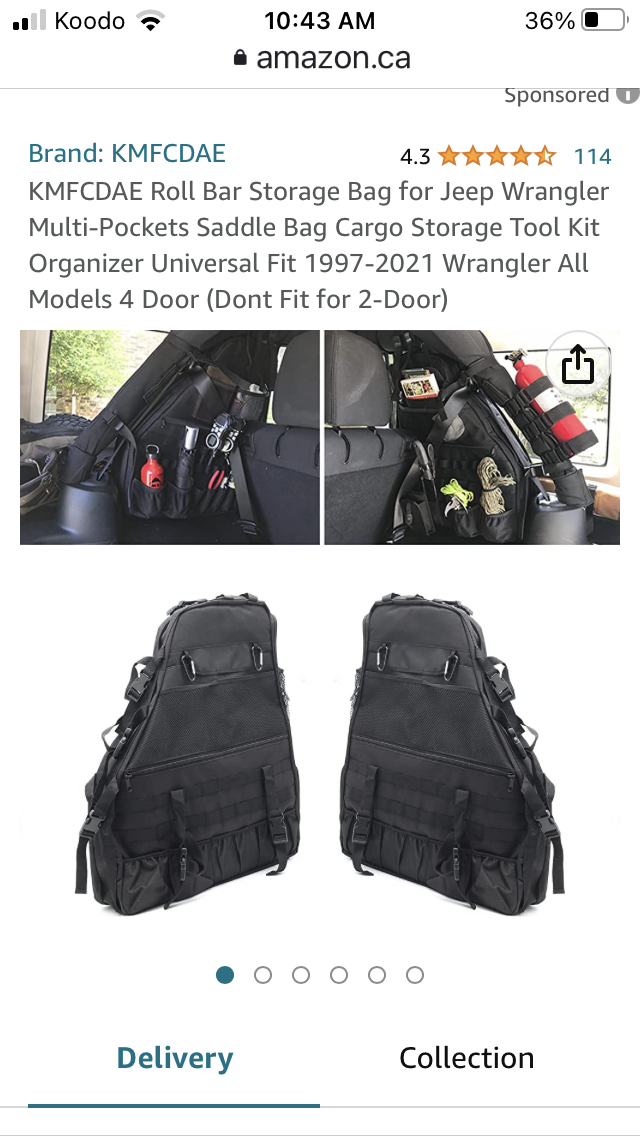Image resolution: width=640 pixels, height=1136 pixels.
Task: Open the KMFCDAE brand link
Action: click(x=127, y=153)
